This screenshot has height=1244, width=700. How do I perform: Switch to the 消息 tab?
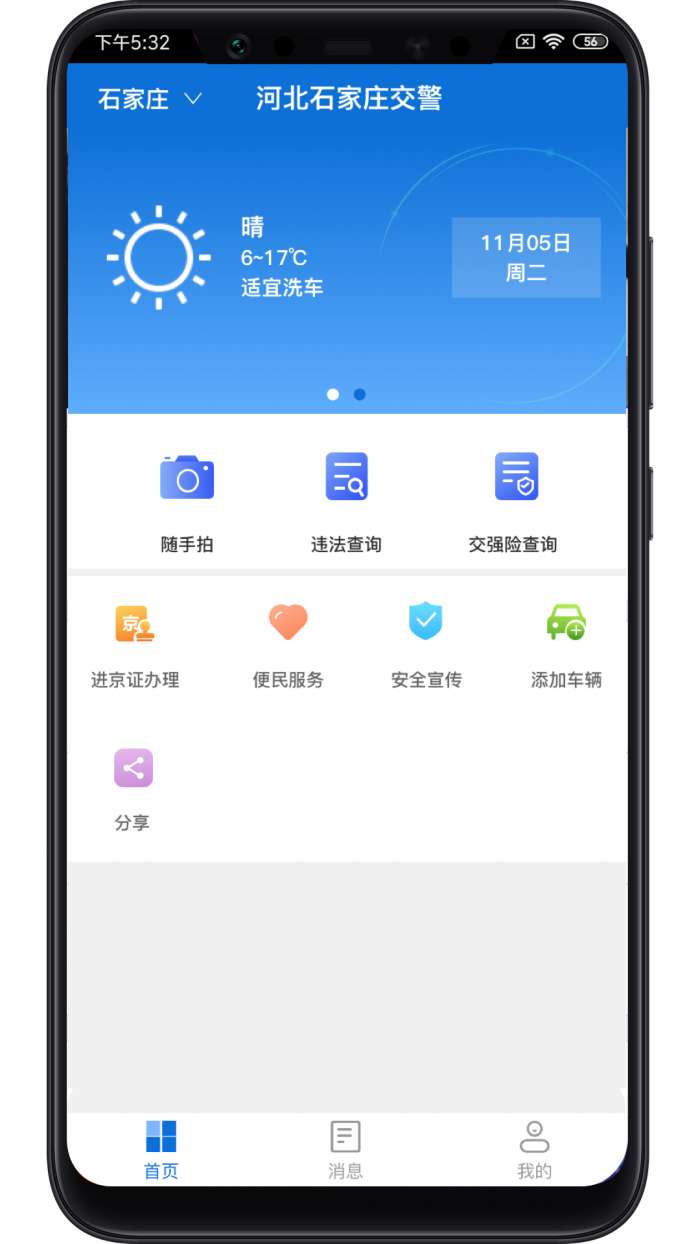click(x=345, y=1149)
